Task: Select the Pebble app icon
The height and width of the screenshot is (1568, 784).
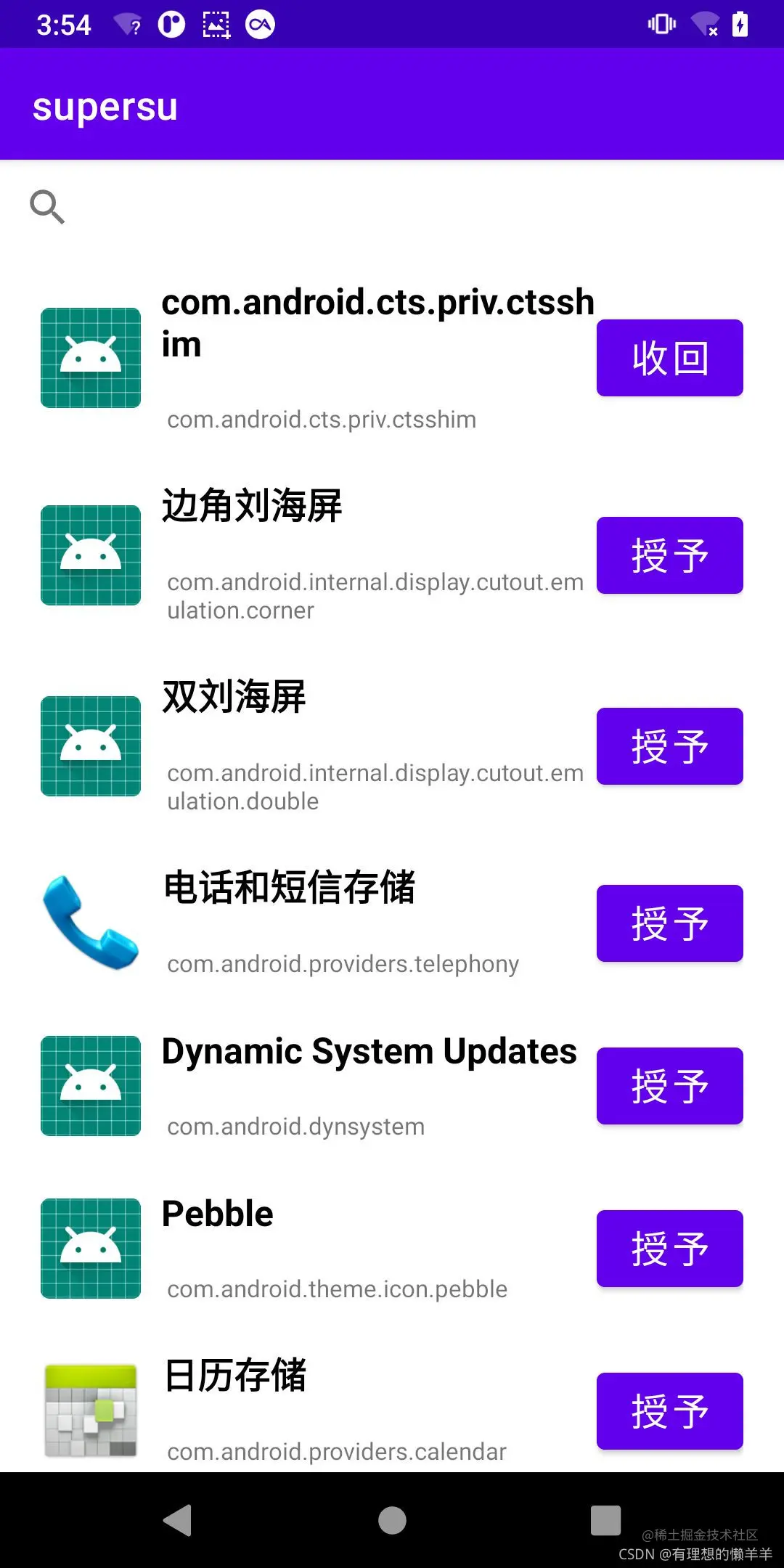Action: [90, 1249]
